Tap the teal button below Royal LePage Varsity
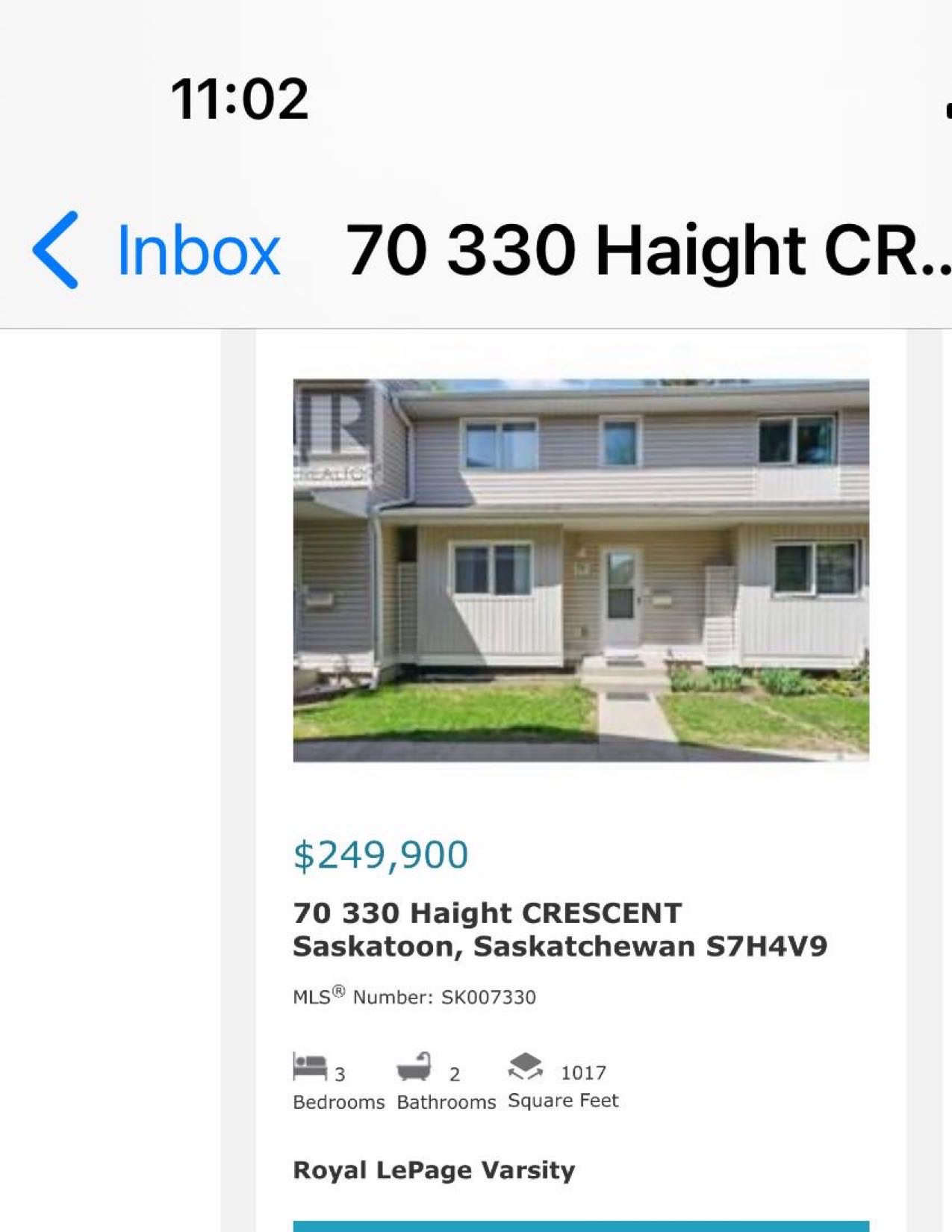952x1232 pixels. pos(581,1225)
